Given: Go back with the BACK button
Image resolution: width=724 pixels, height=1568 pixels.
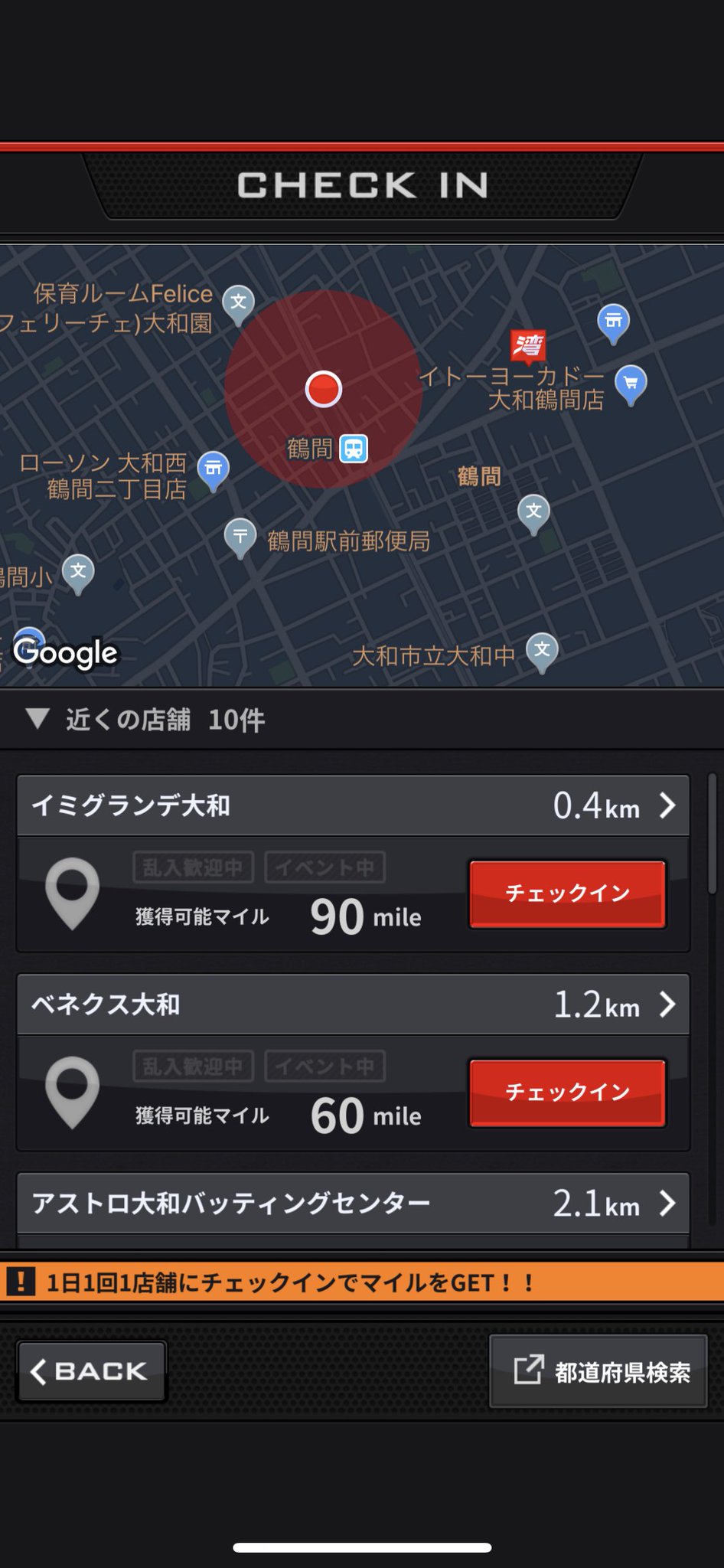Looking at the screenshot, I should (91, 1371).
